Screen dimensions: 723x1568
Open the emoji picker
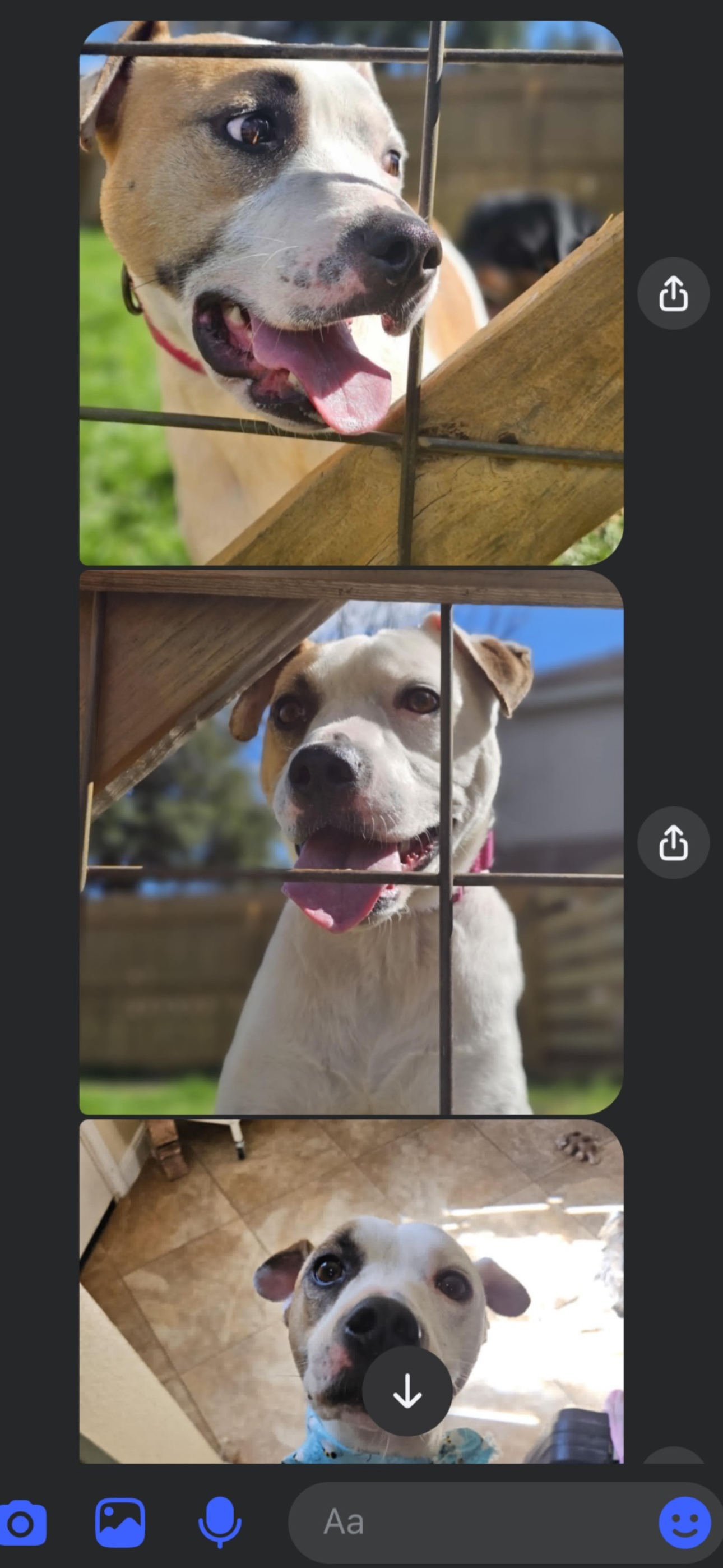point(685,1523)
